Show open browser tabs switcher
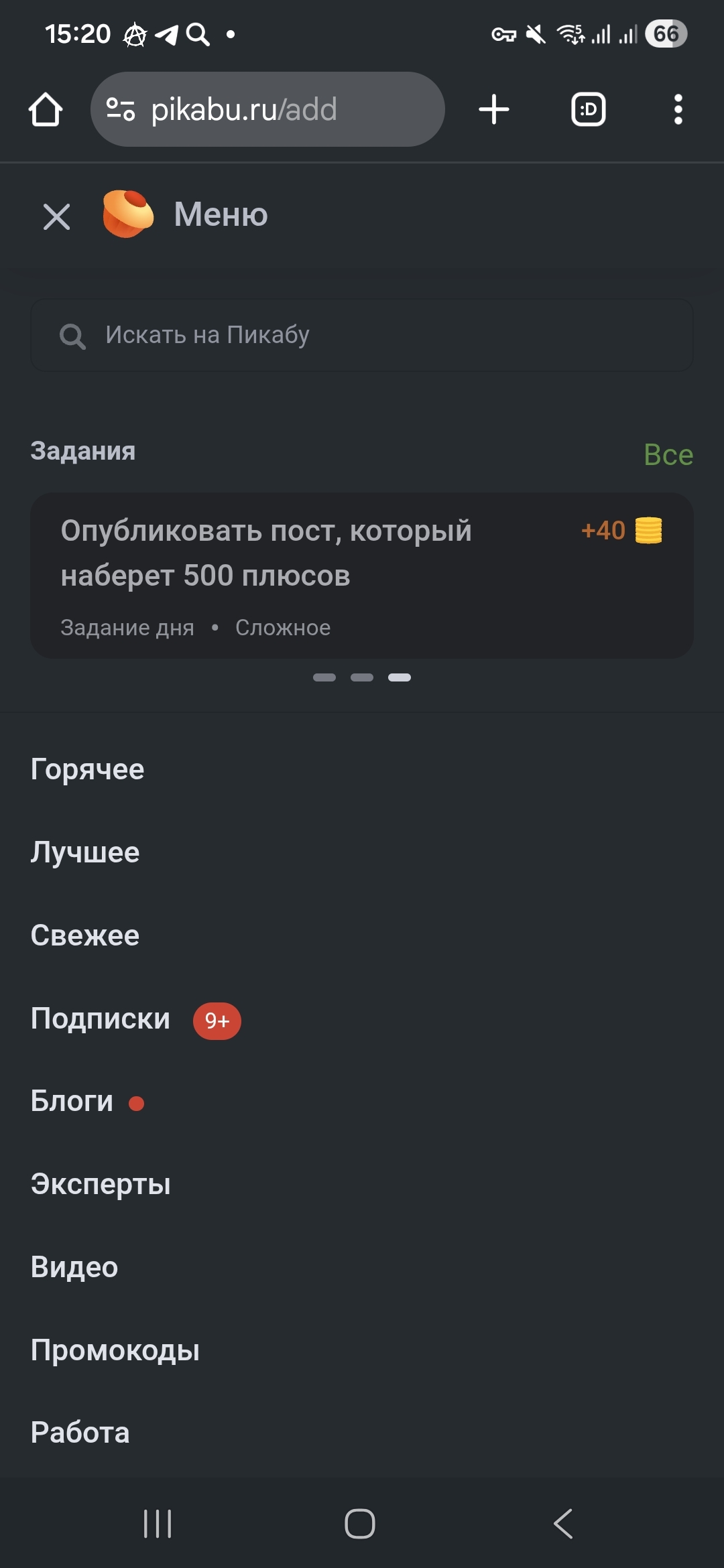The width and height of the screenshot is (724, 1568). pyautogui.click(x=588, y=109)
